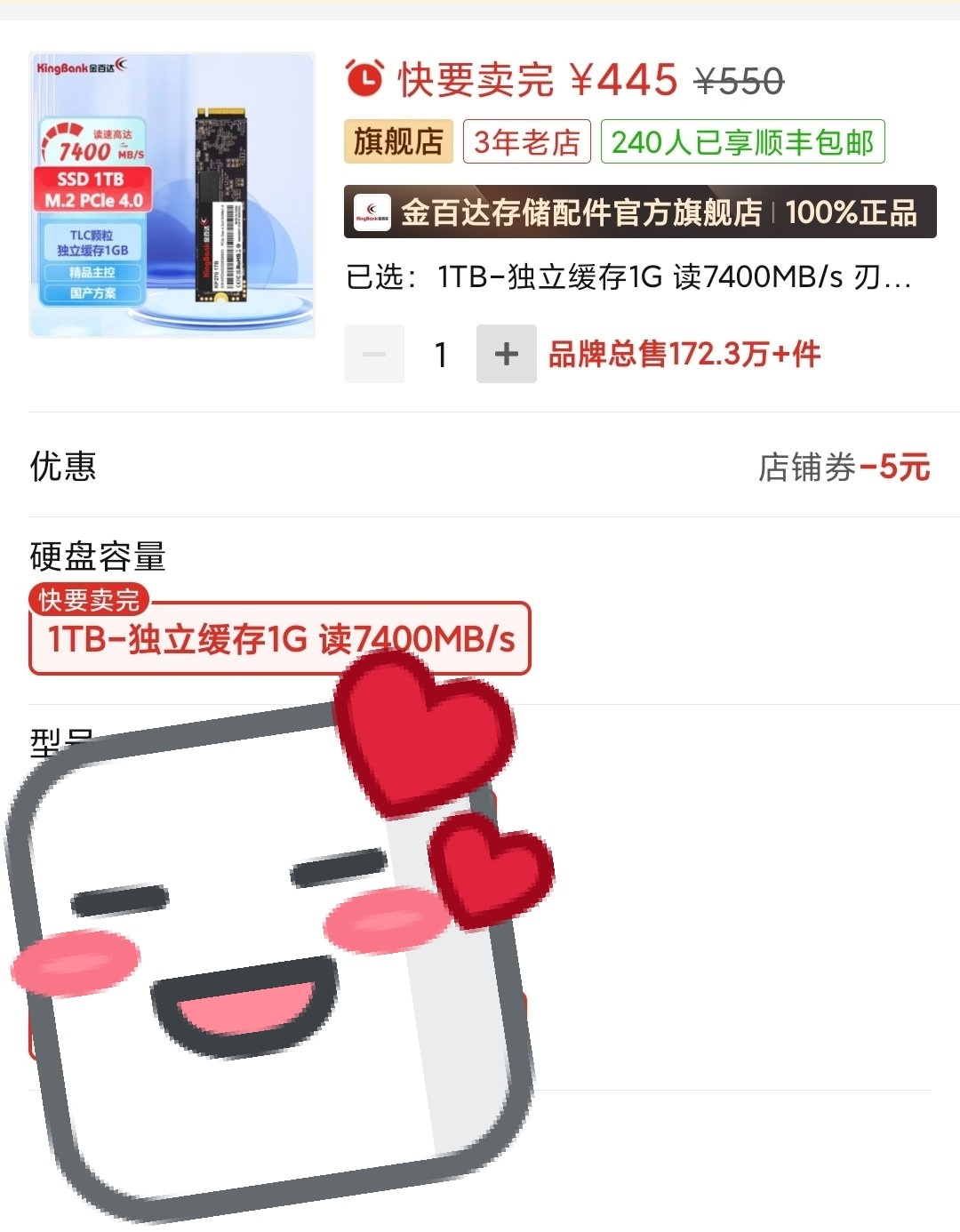
Task: View the KingBank SSD product image
Action: pos(172,195)
